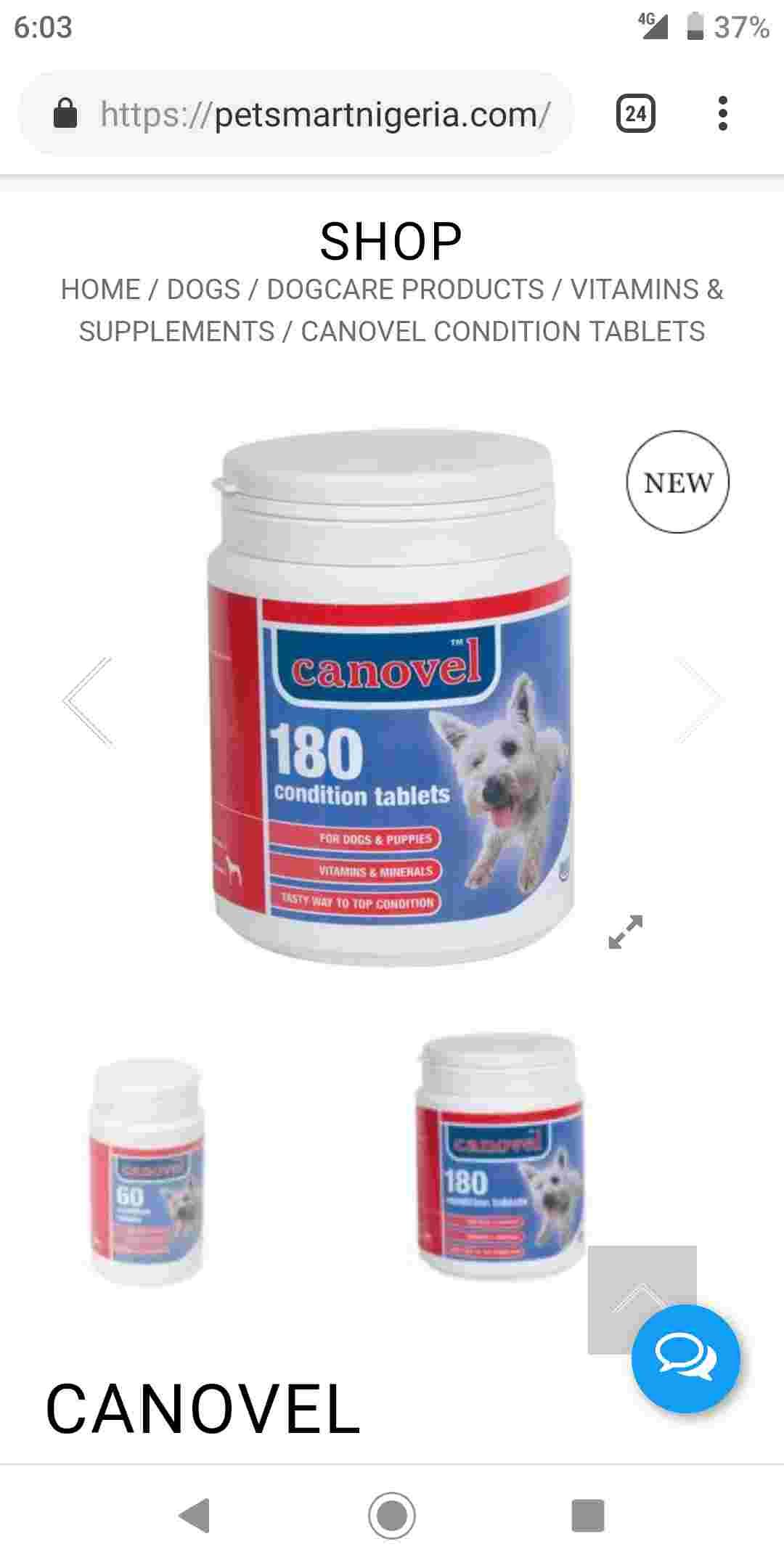Viewport: 784px width, 1568px height.
Task: Open Chrome's overflow menu
Action: [x=722, y=114]
